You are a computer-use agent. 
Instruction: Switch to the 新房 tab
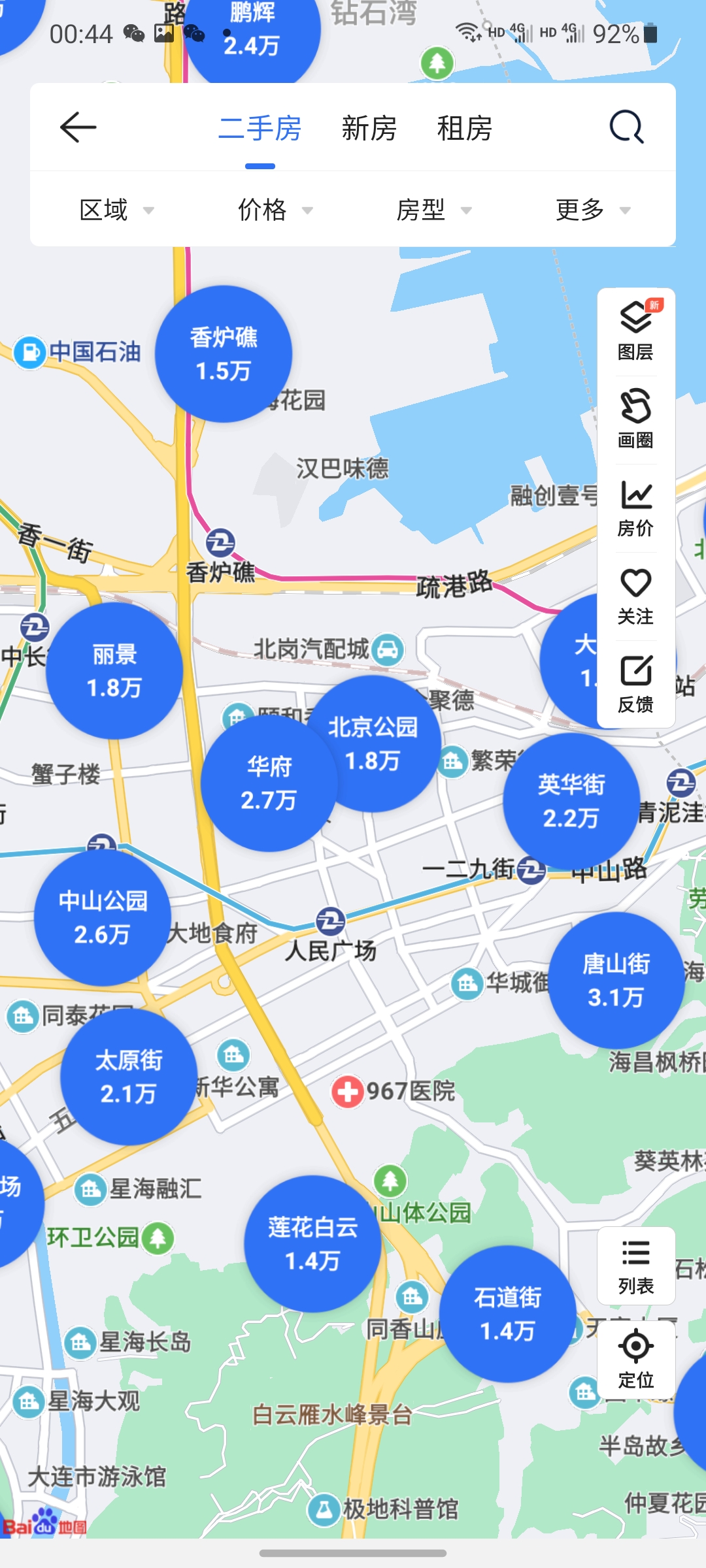[x=368, y=129]
